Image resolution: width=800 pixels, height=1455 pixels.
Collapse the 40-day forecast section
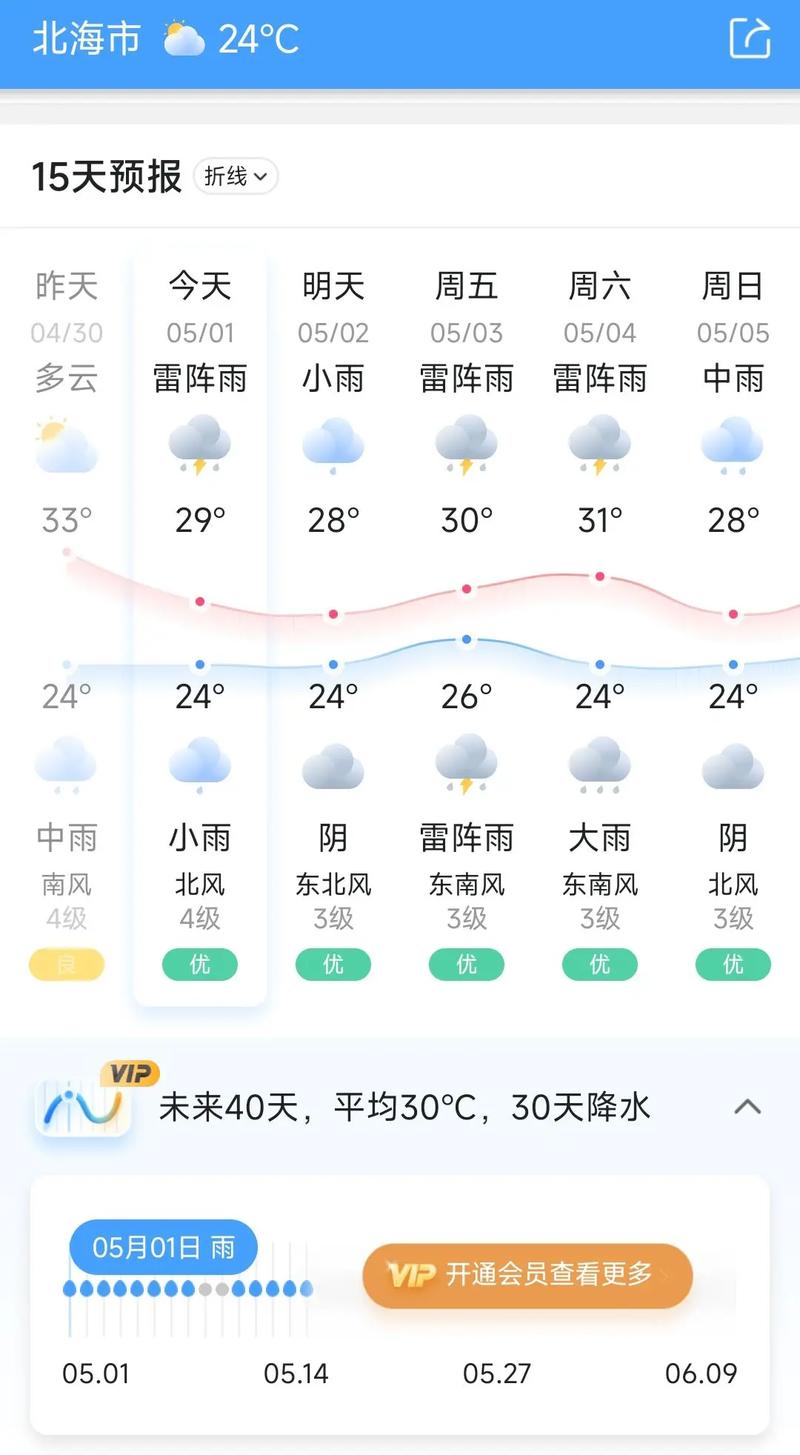[748, 1107]
